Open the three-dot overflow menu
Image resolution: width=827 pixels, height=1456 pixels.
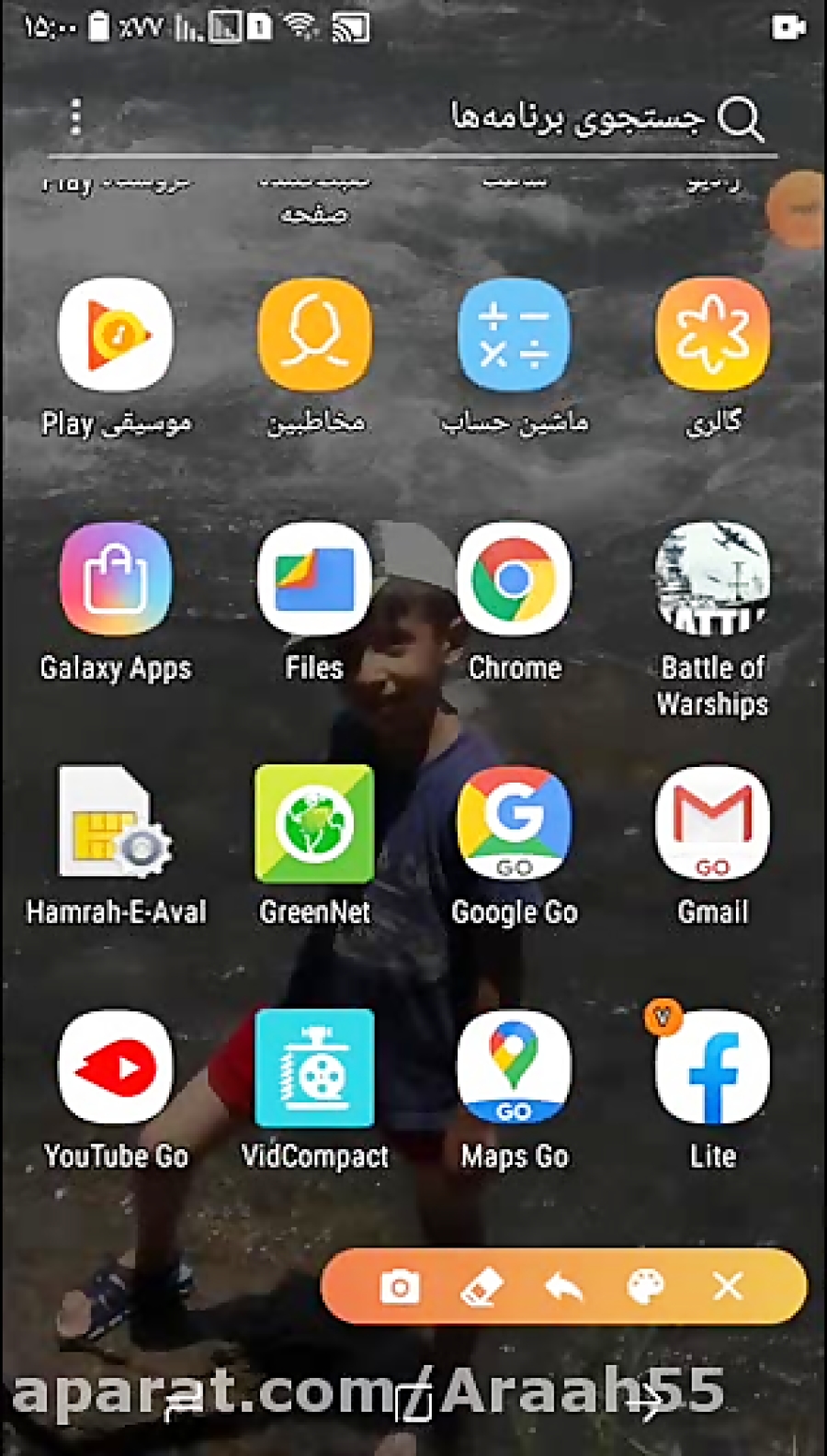[76, 118]
